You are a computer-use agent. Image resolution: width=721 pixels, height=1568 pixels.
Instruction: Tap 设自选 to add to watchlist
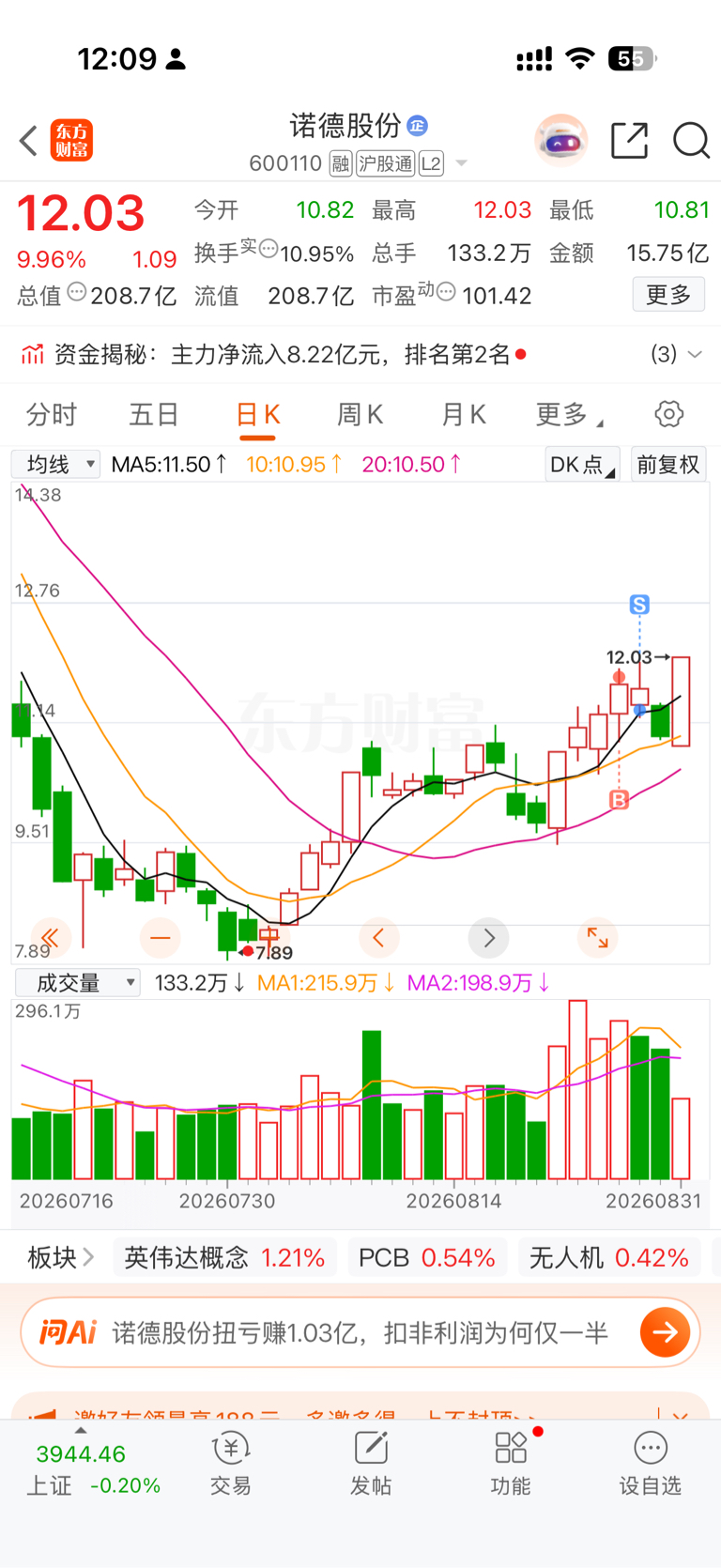coord(650,1463)
